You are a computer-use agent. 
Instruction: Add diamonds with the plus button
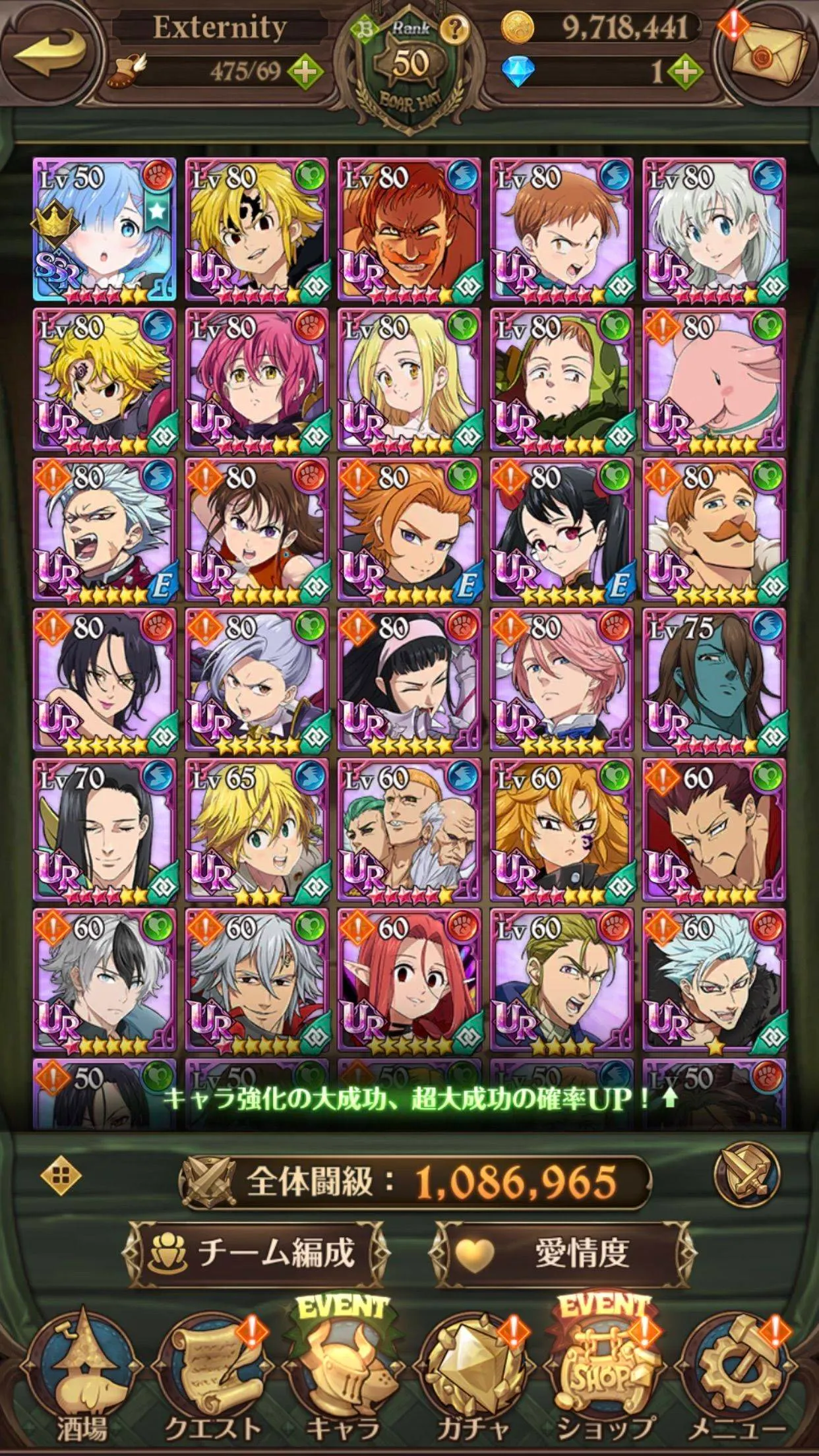pos(686,70)
